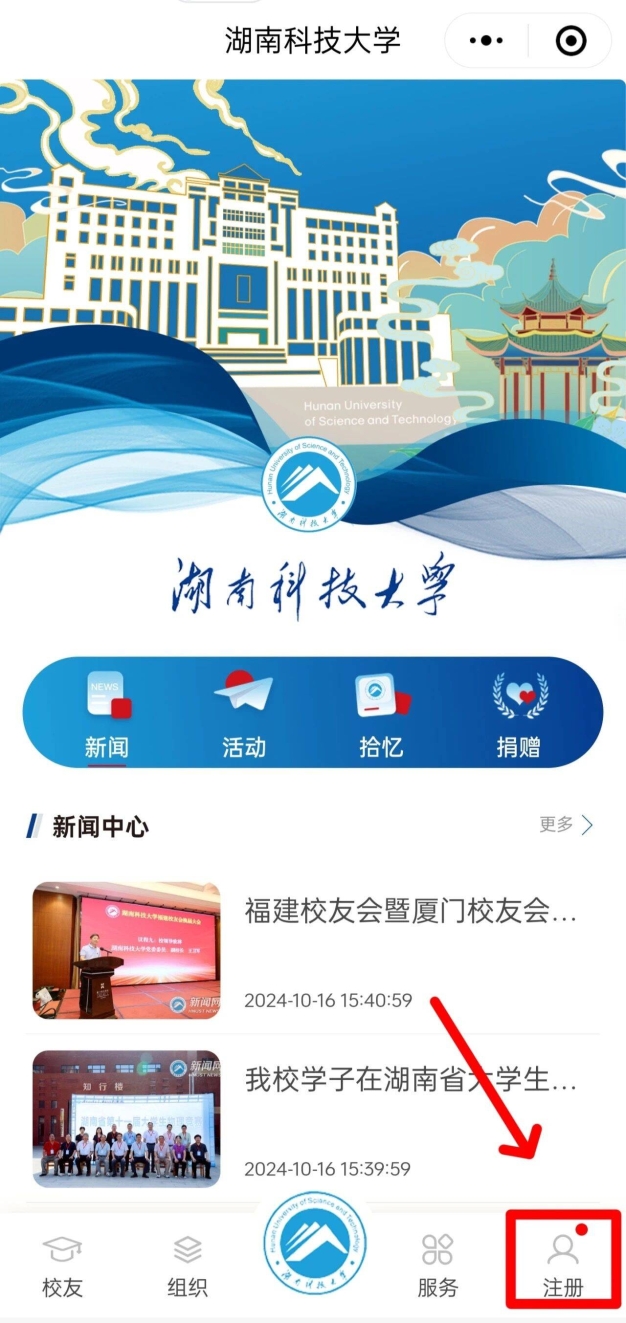
Task: View 更多 news in 新闻中心
Action: pos(567,825)
